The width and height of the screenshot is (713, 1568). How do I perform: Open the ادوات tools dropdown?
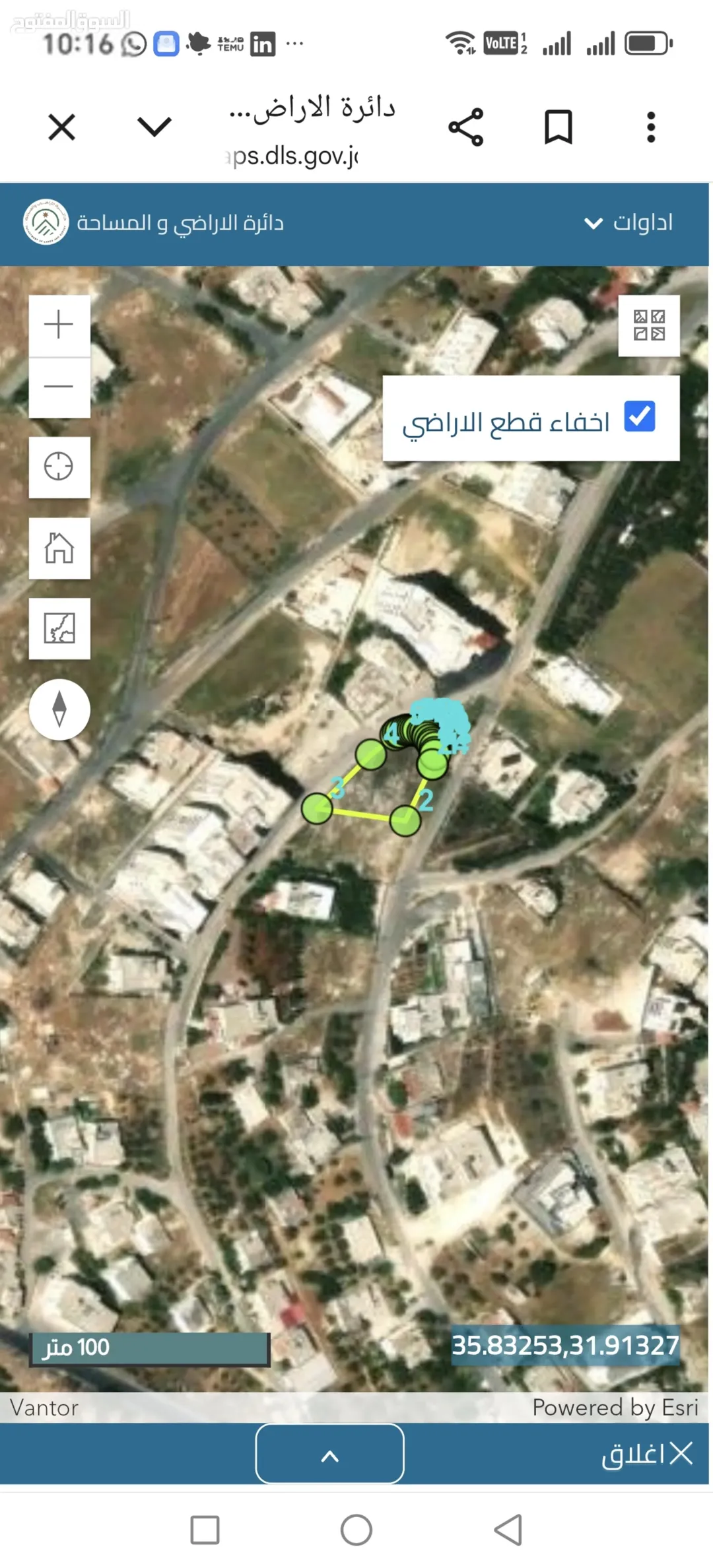(628, 223)
